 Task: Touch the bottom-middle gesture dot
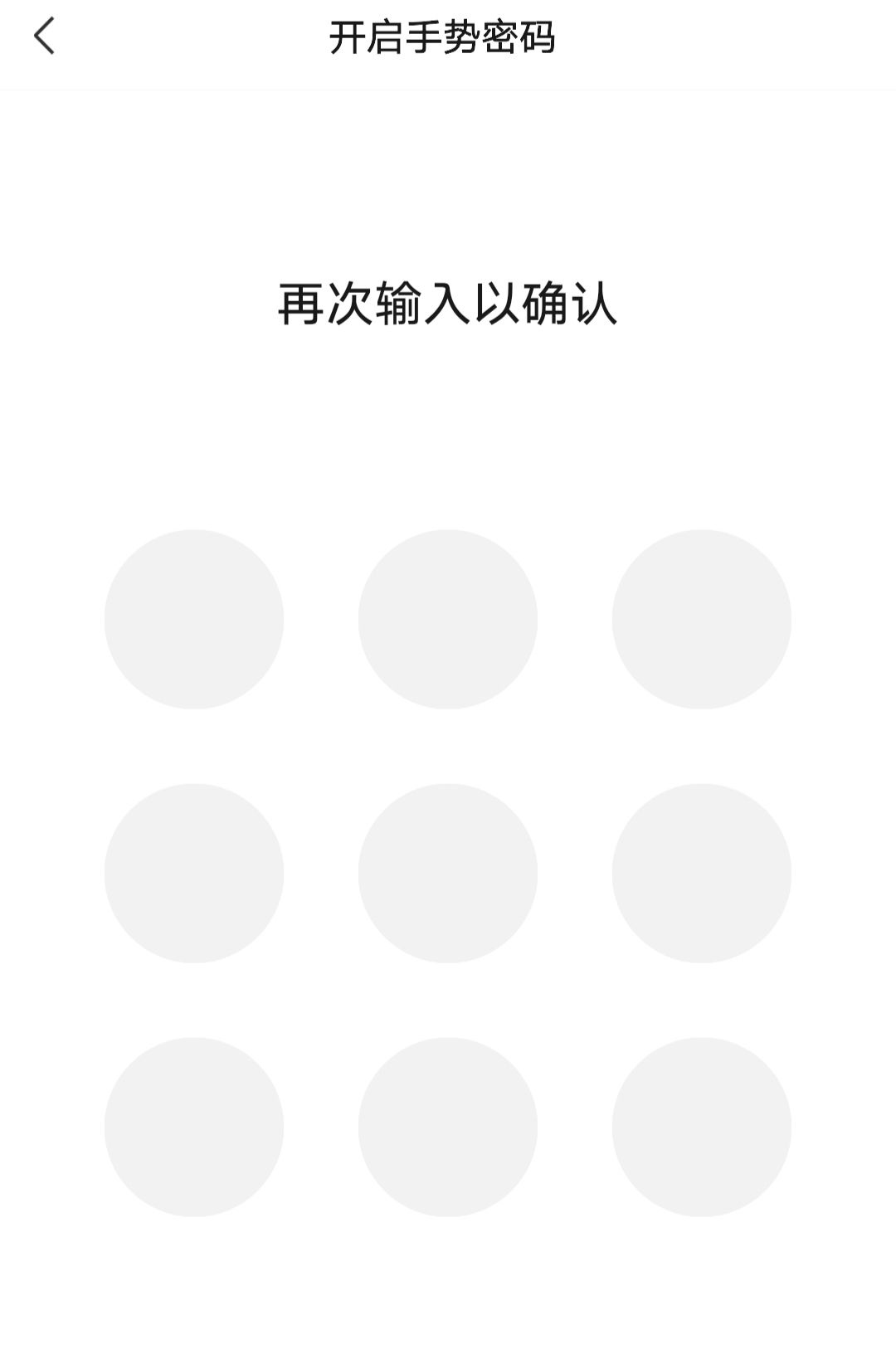[448, 1127]
